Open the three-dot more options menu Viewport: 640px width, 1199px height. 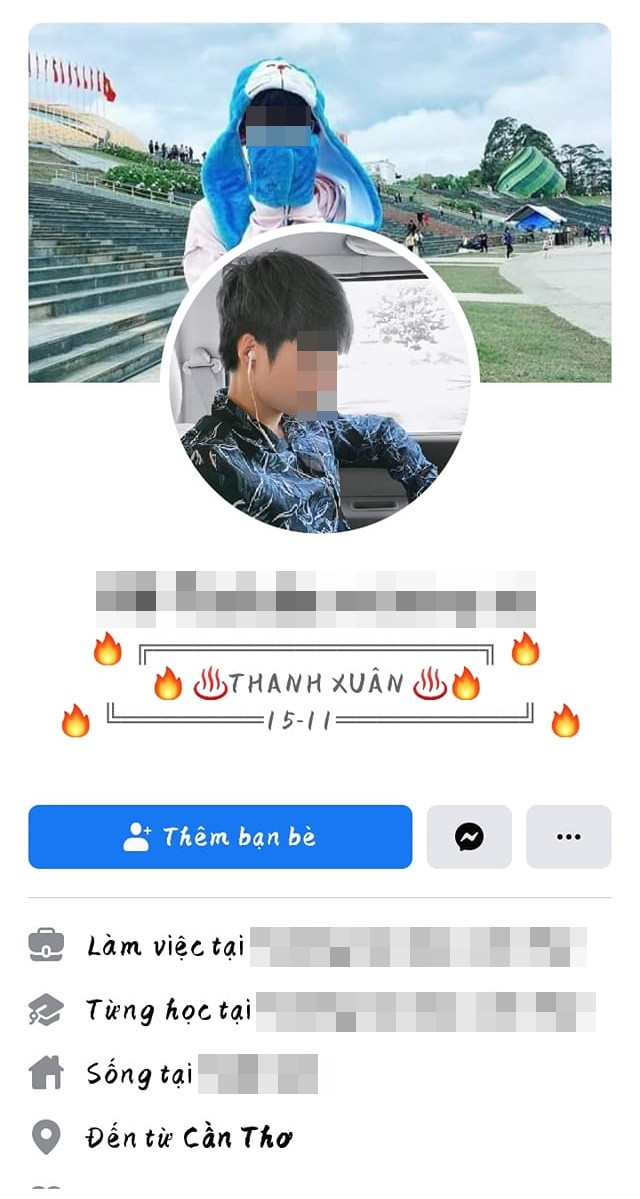pyautogui.click(x=568, y=837)
